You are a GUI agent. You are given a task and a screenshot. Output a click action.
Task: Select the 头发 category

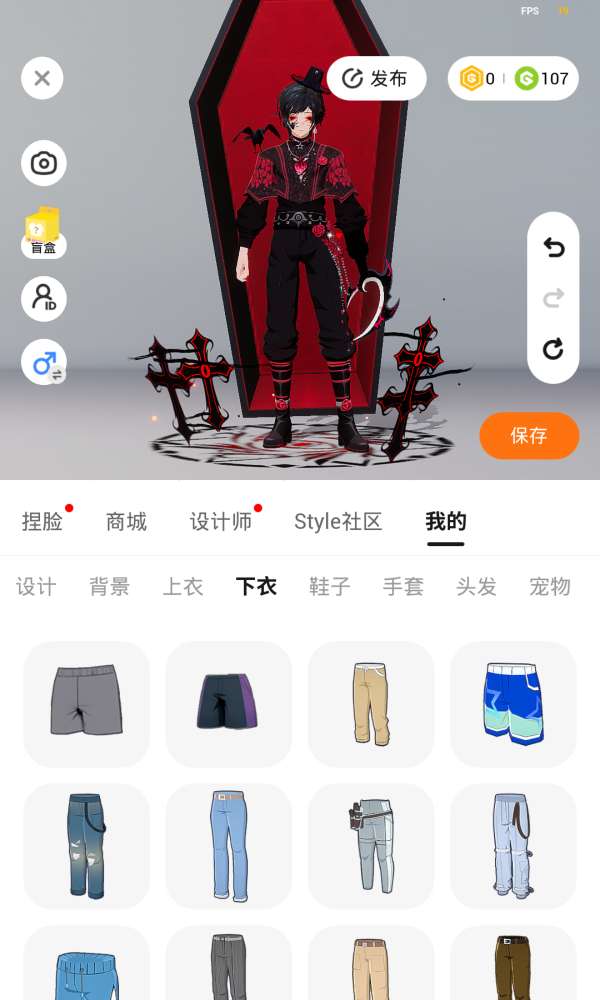pyautogui.click(x=476, y=586)
